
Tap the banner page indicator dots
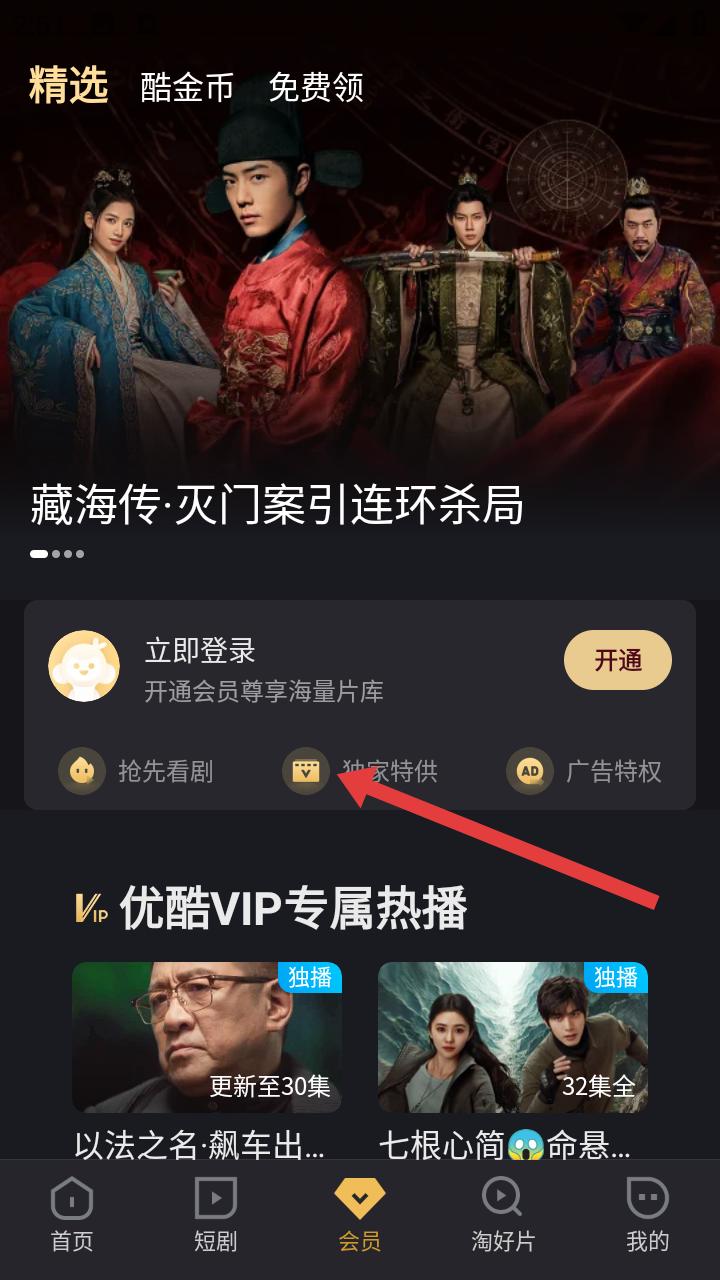57,553
